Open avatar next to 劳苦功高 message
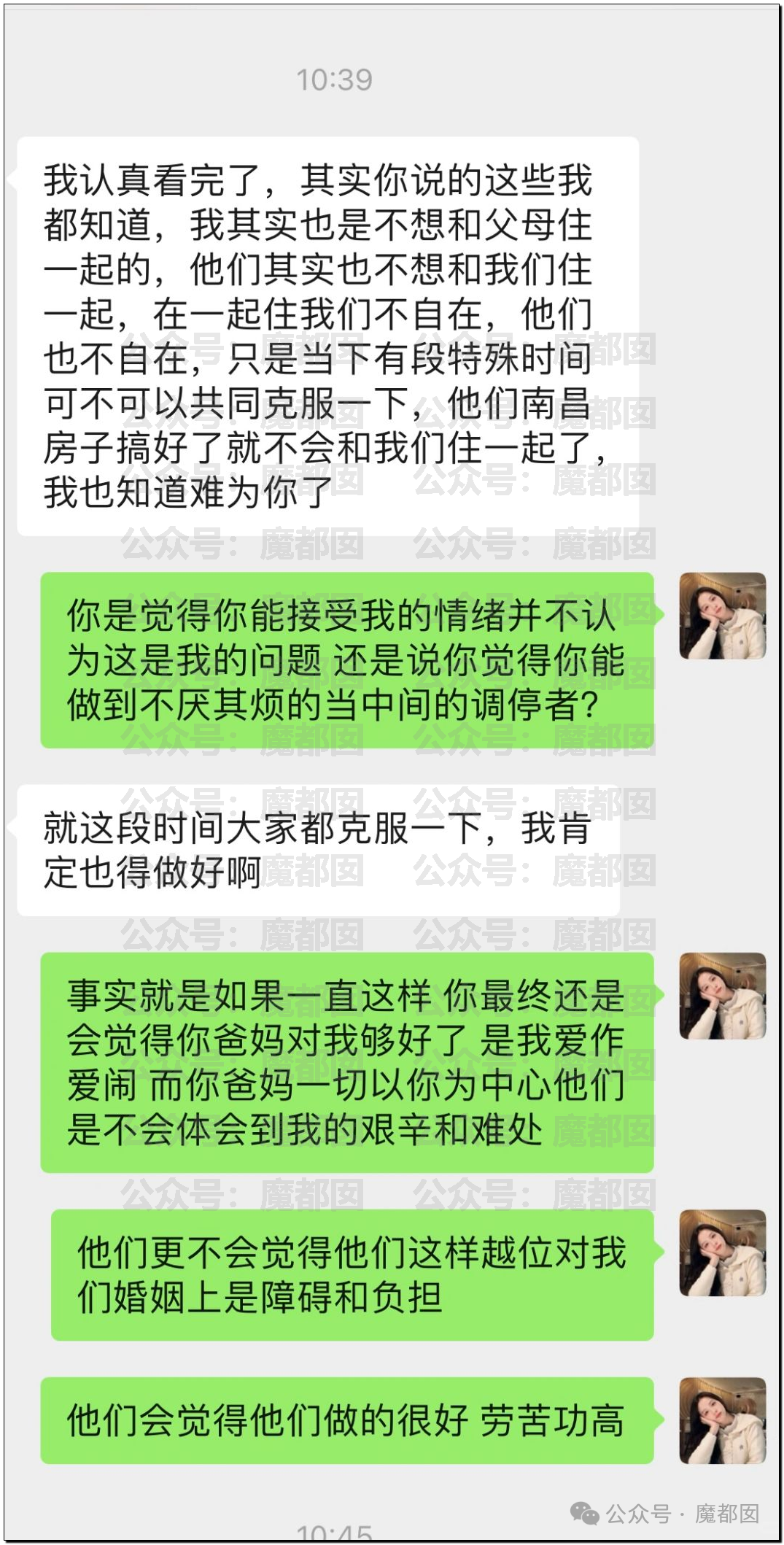The width and height of the screenshot is (784, 1545). 723,1421
